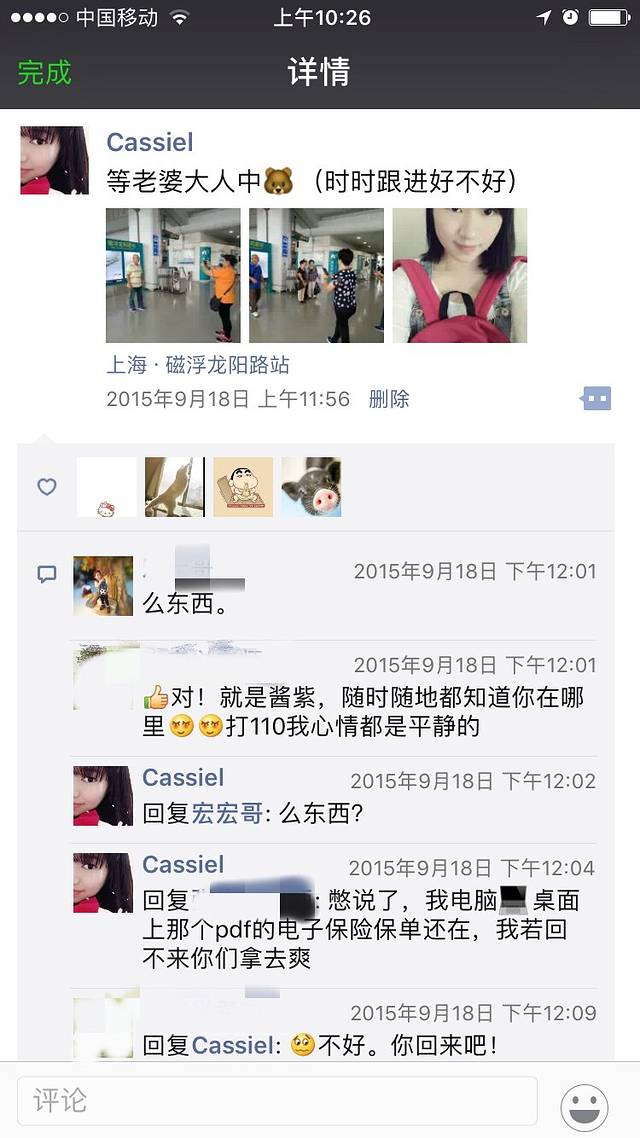Delete this post with 删除
The height and width of the screenshot is (1138, 640).
[x=389, y=399]
